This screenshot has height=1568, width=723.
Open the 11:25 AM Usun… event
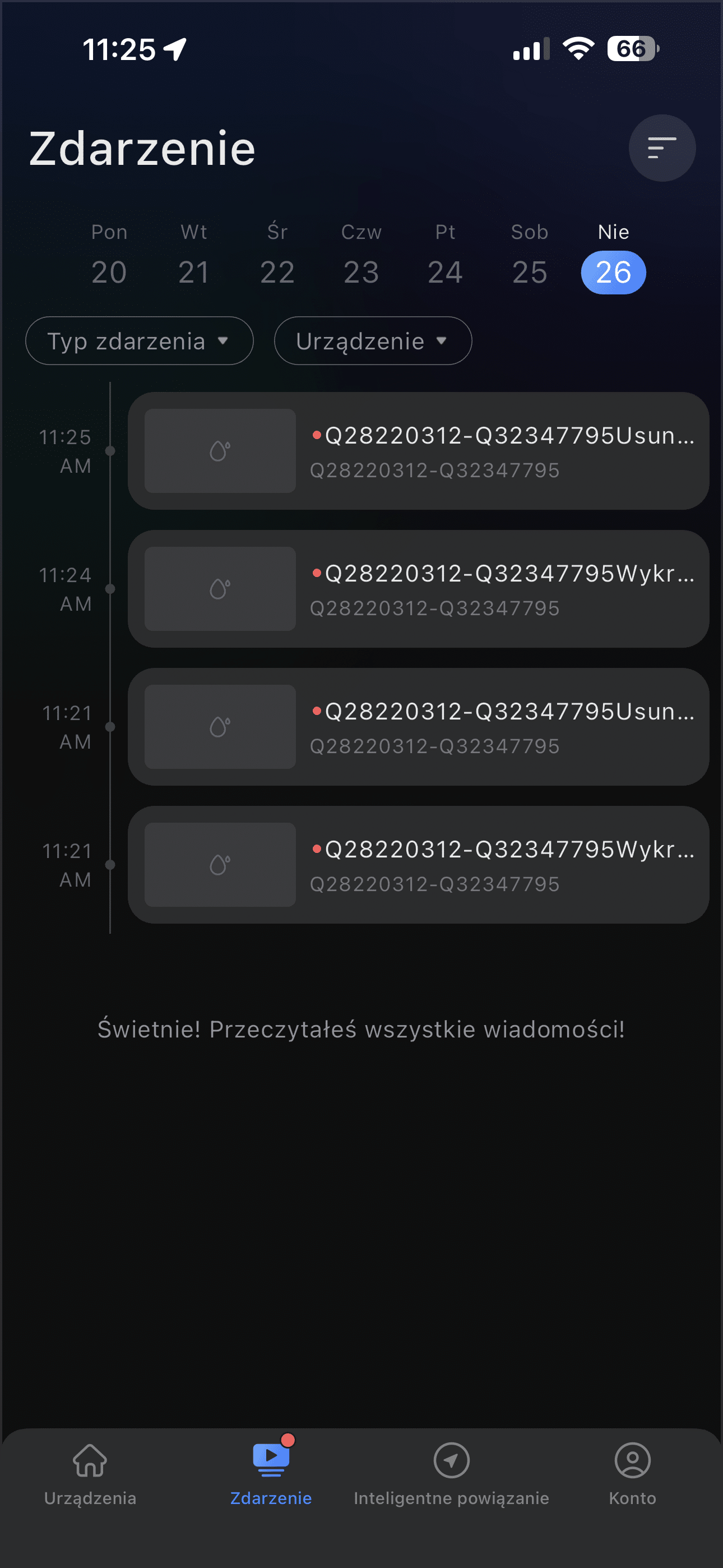coord(418,451)
